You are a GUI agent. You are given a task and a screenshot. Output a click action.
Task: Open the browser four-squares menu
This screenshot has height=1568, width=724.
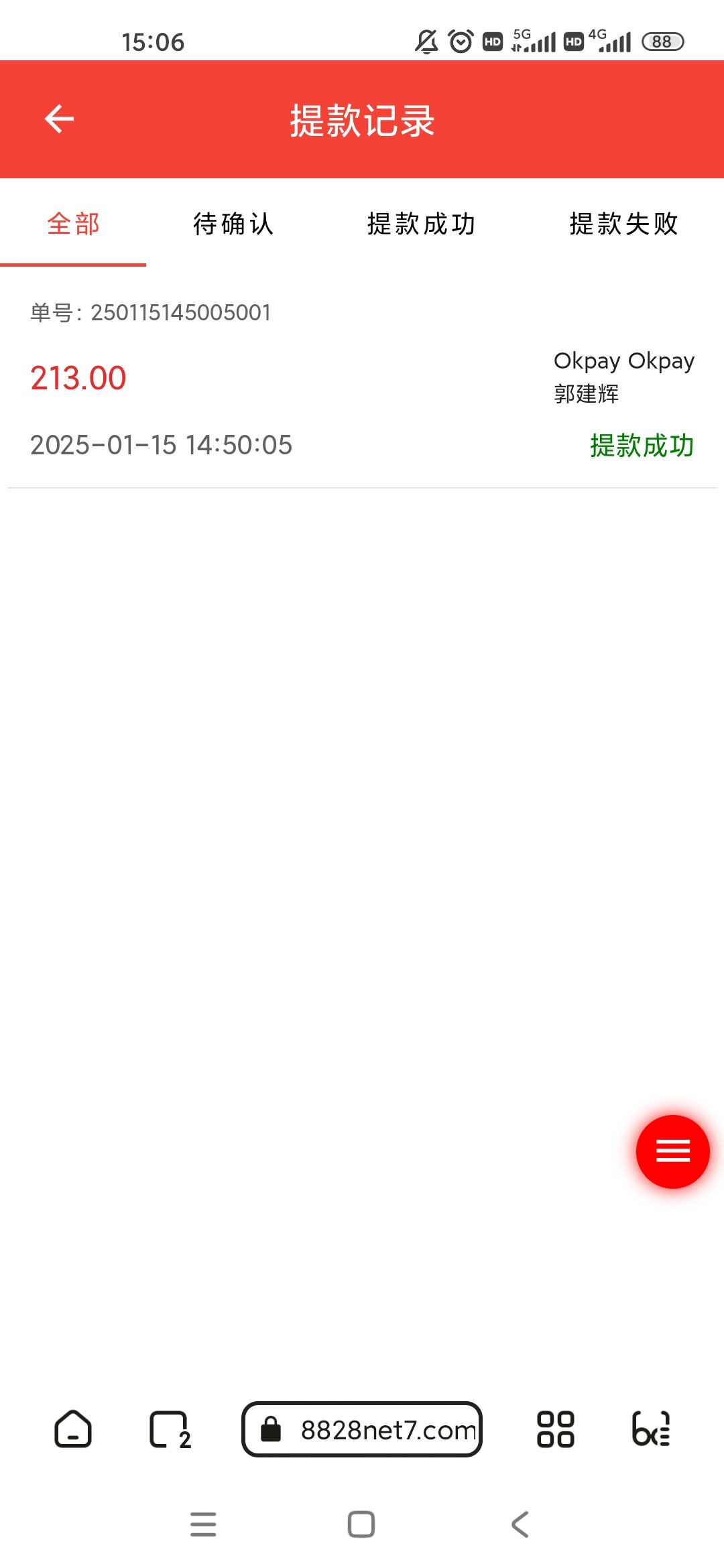pyautogui.click(x=556, y=1429)
